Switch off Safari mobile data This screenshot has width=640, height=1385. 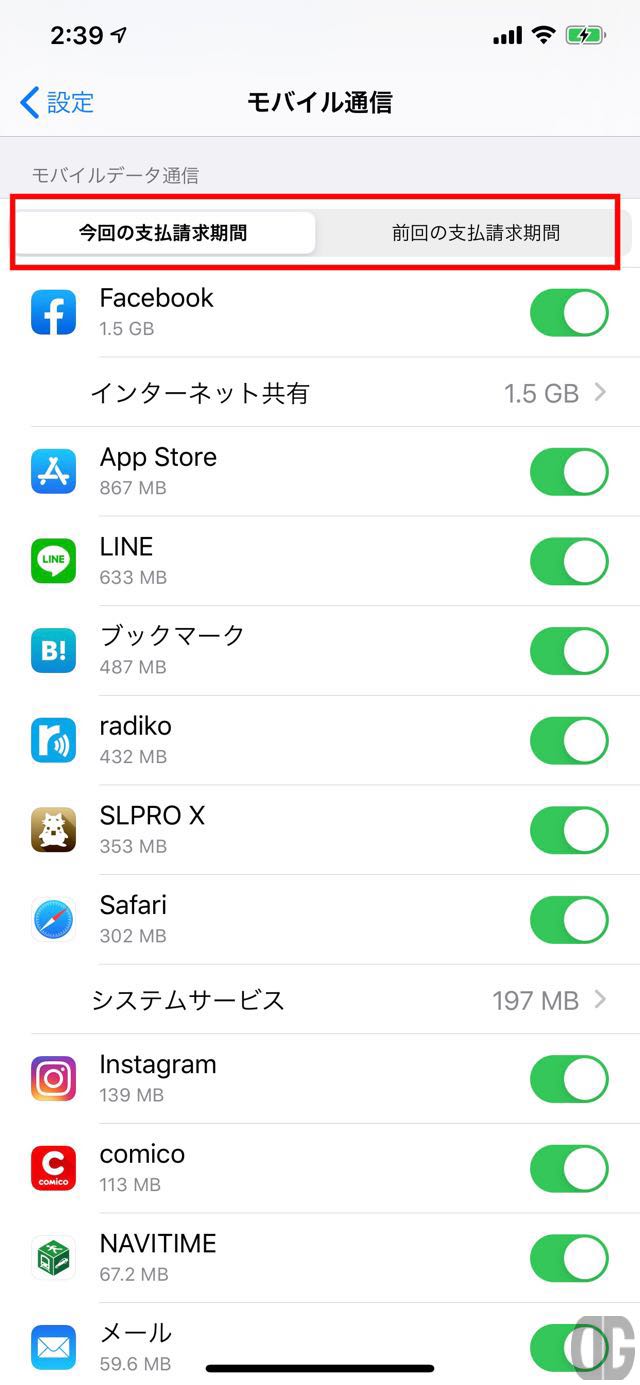(569, 920)
